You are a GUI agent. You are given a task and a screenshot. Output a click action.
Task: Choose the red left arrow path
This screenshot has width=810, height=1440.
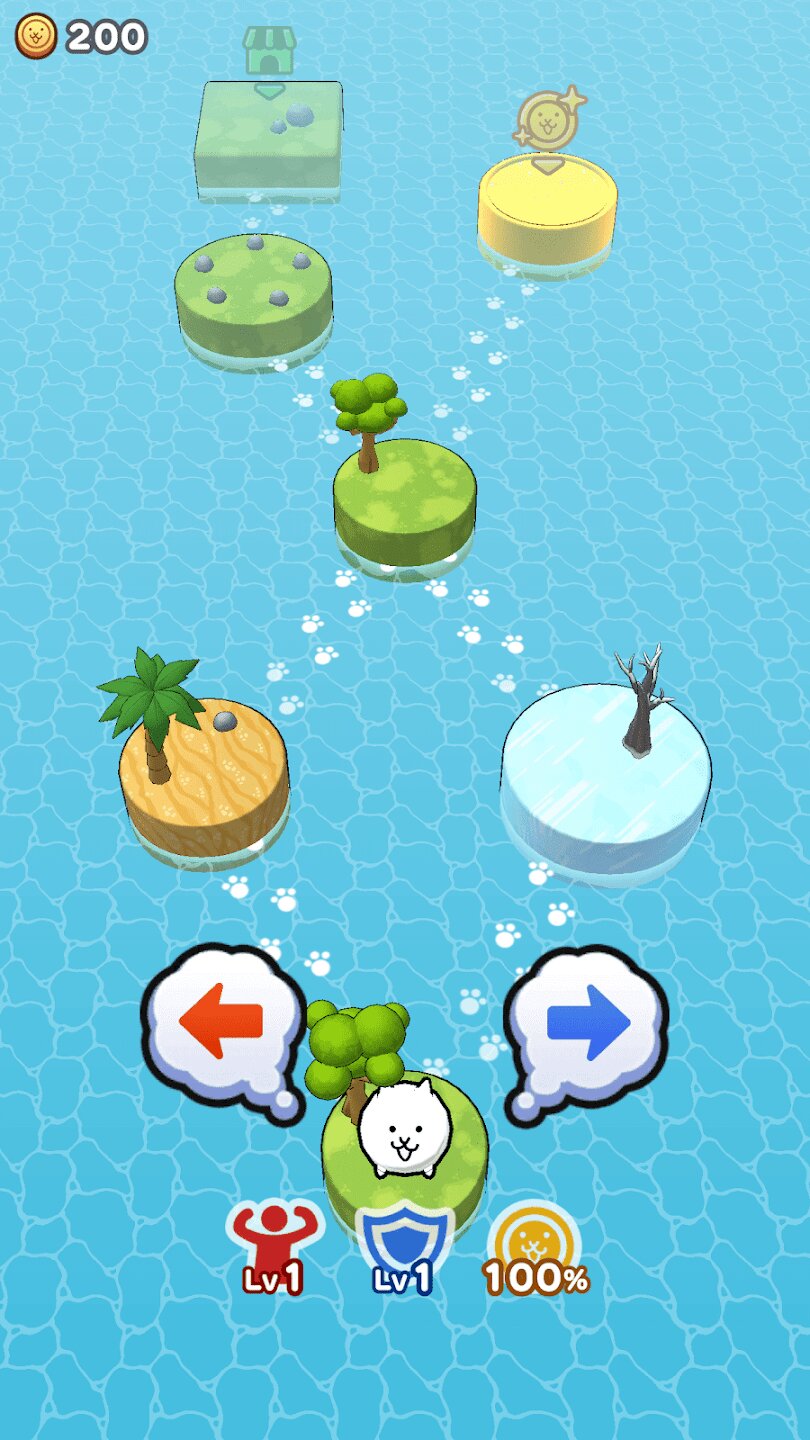click(x=221, y=1022)
